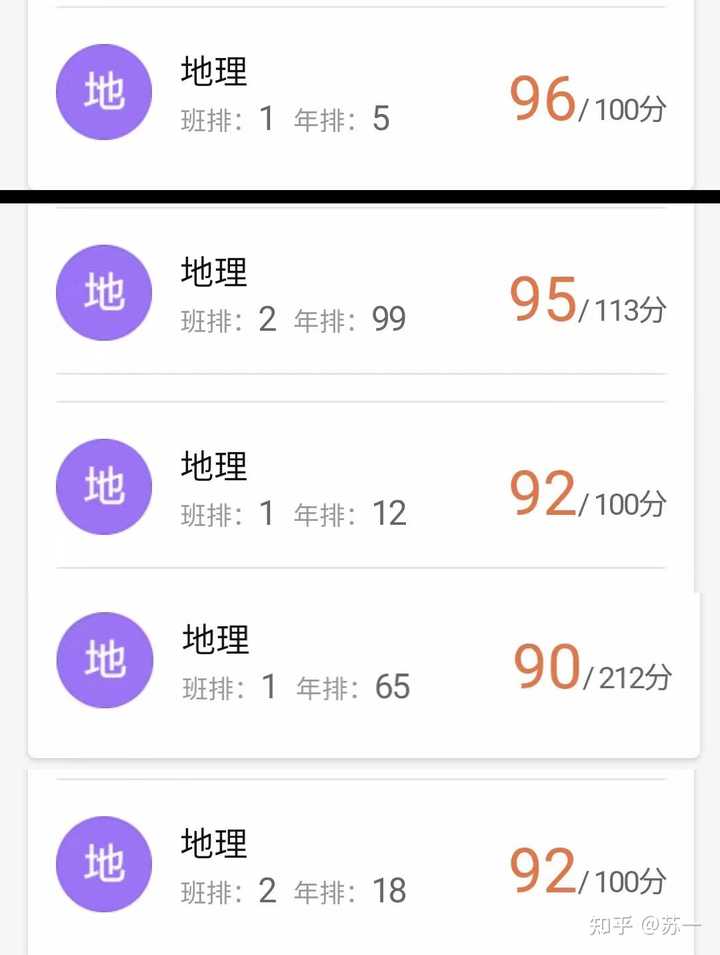Select the 地理 title on the top card
Viewport: 720px width, 955px height.
(x=213, y=72)
